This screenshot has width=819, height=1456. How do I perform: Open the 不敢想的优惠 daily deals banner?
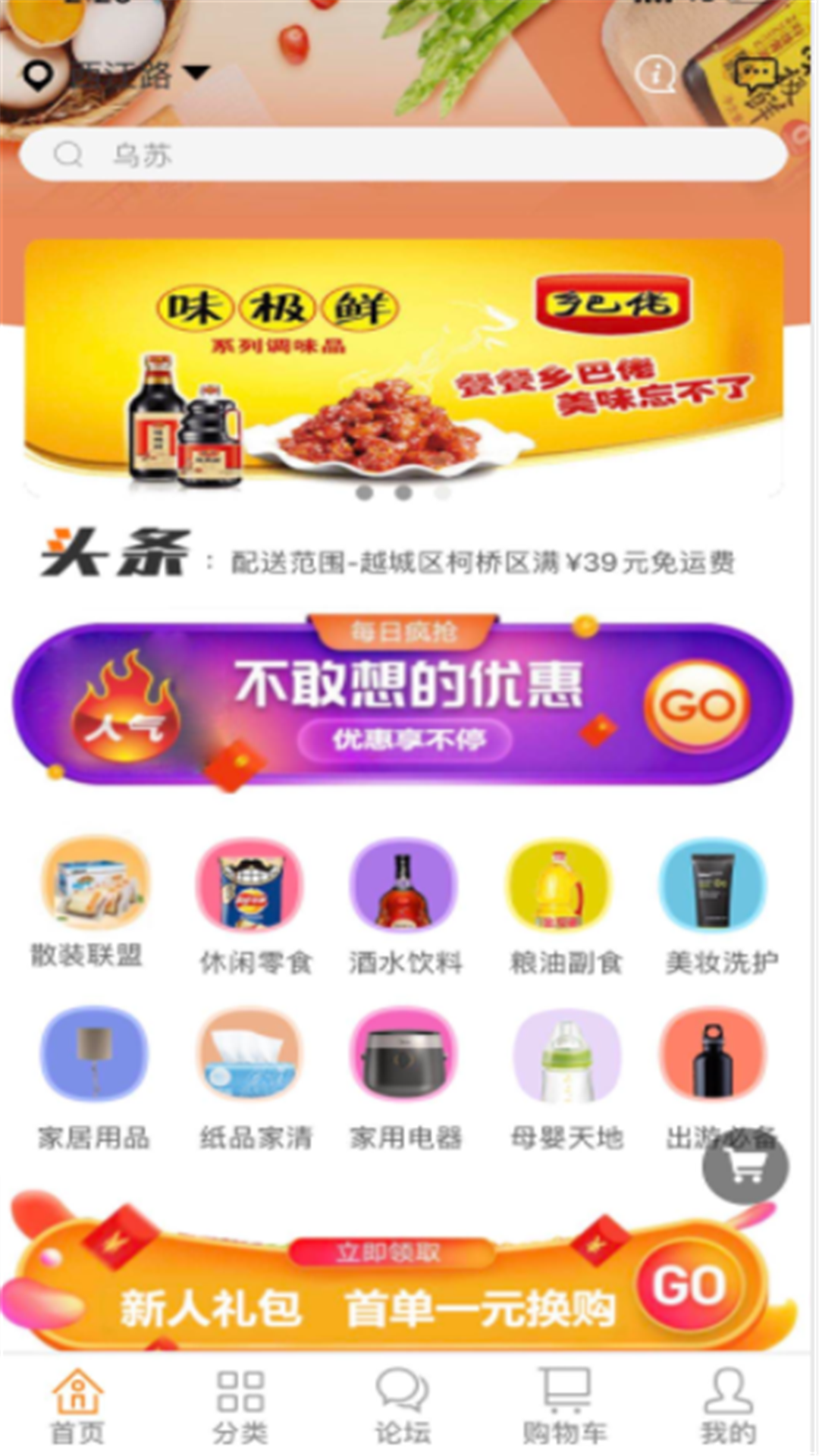[x=402, y=702]
